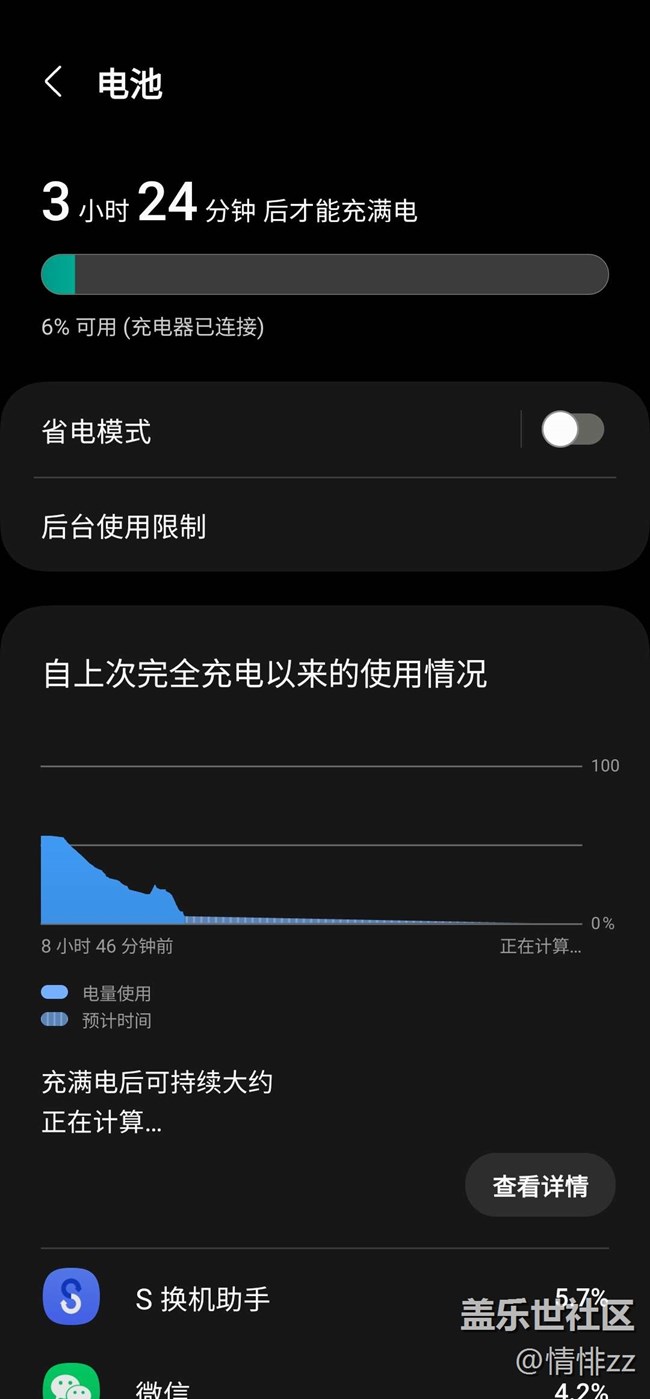Toggle the 省电模式 switch

(572, 430)
